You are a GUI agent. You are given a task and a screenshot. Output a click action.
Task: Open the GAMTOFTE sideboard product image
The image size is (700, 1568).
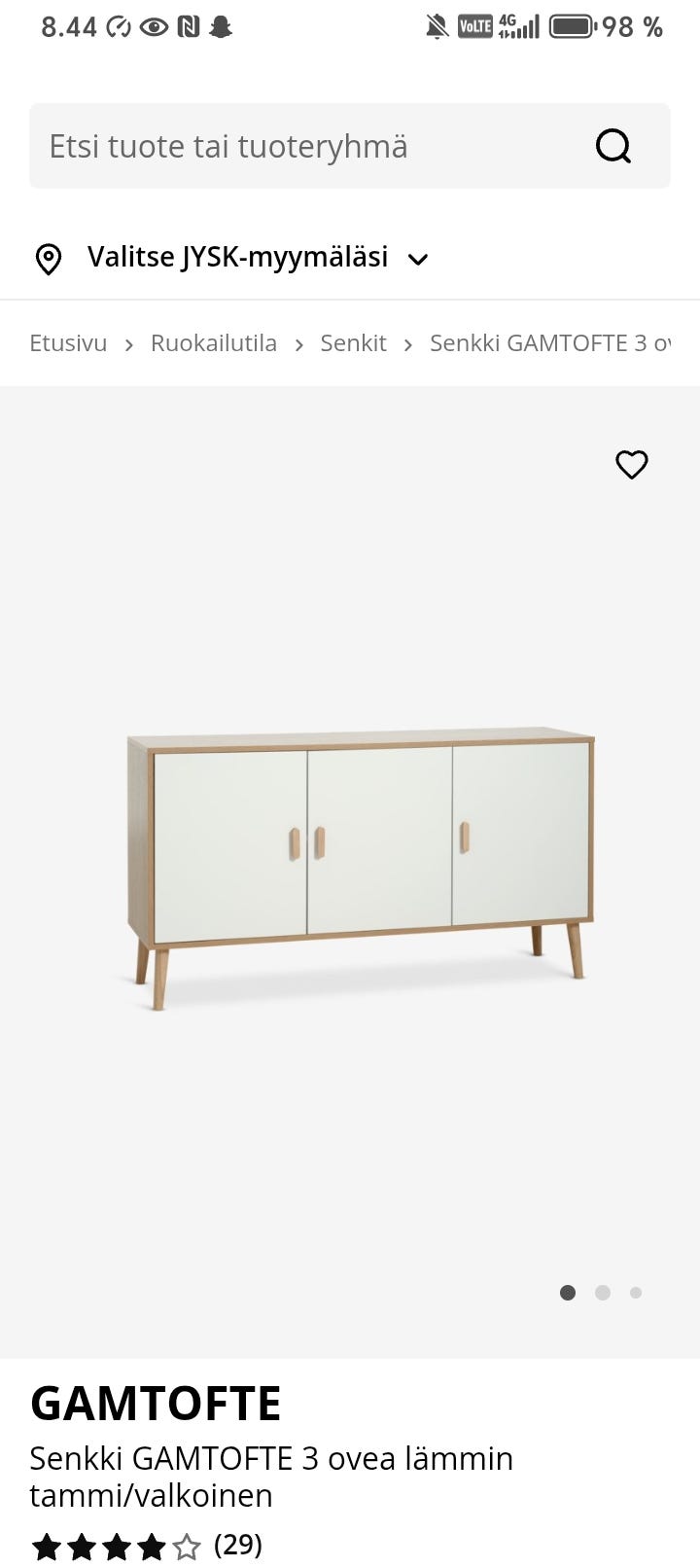[360, 868]
